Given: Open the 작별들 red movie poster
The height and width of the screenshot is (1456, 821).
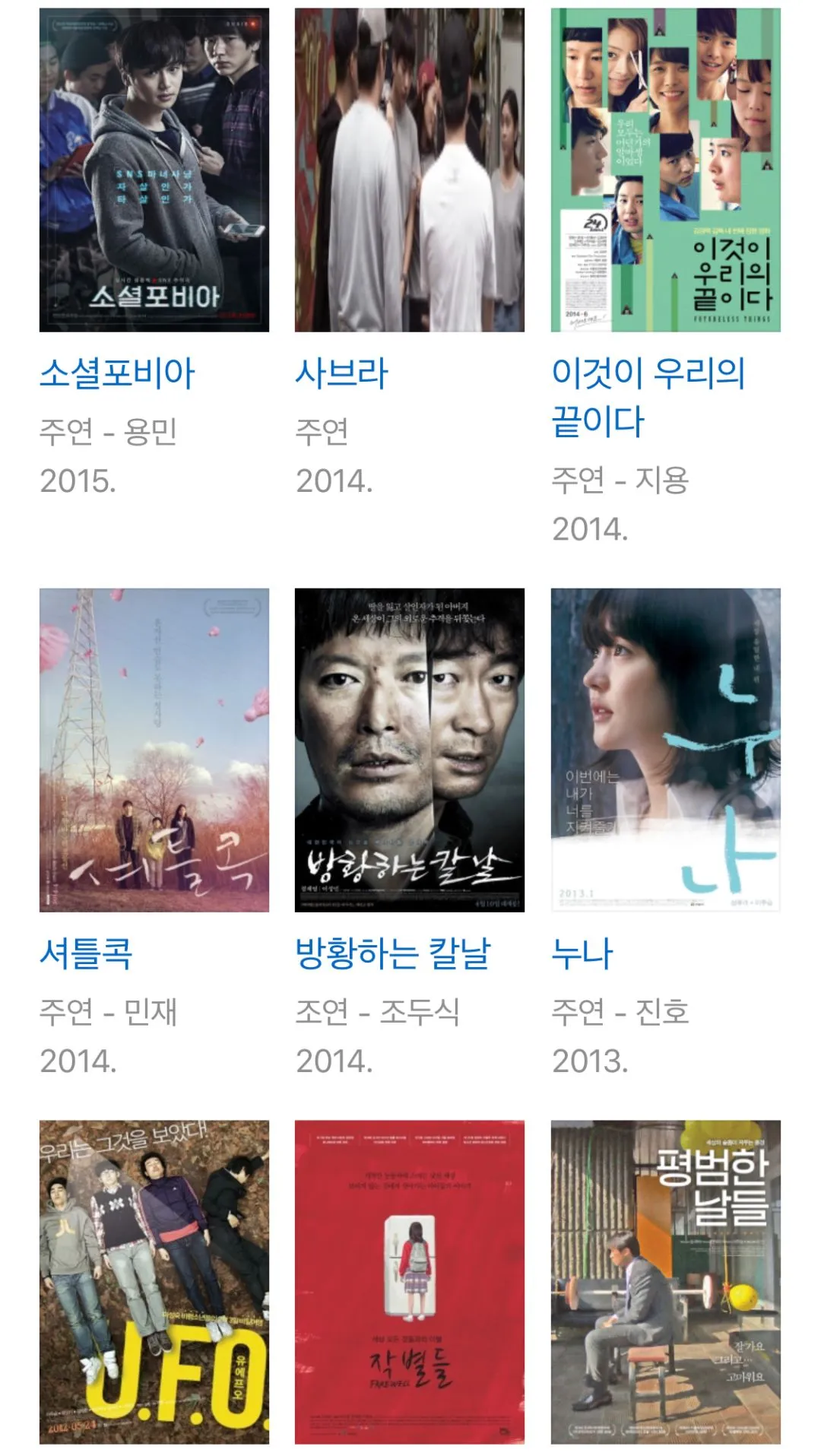Looking at the screenshot, I should 409,1281.
